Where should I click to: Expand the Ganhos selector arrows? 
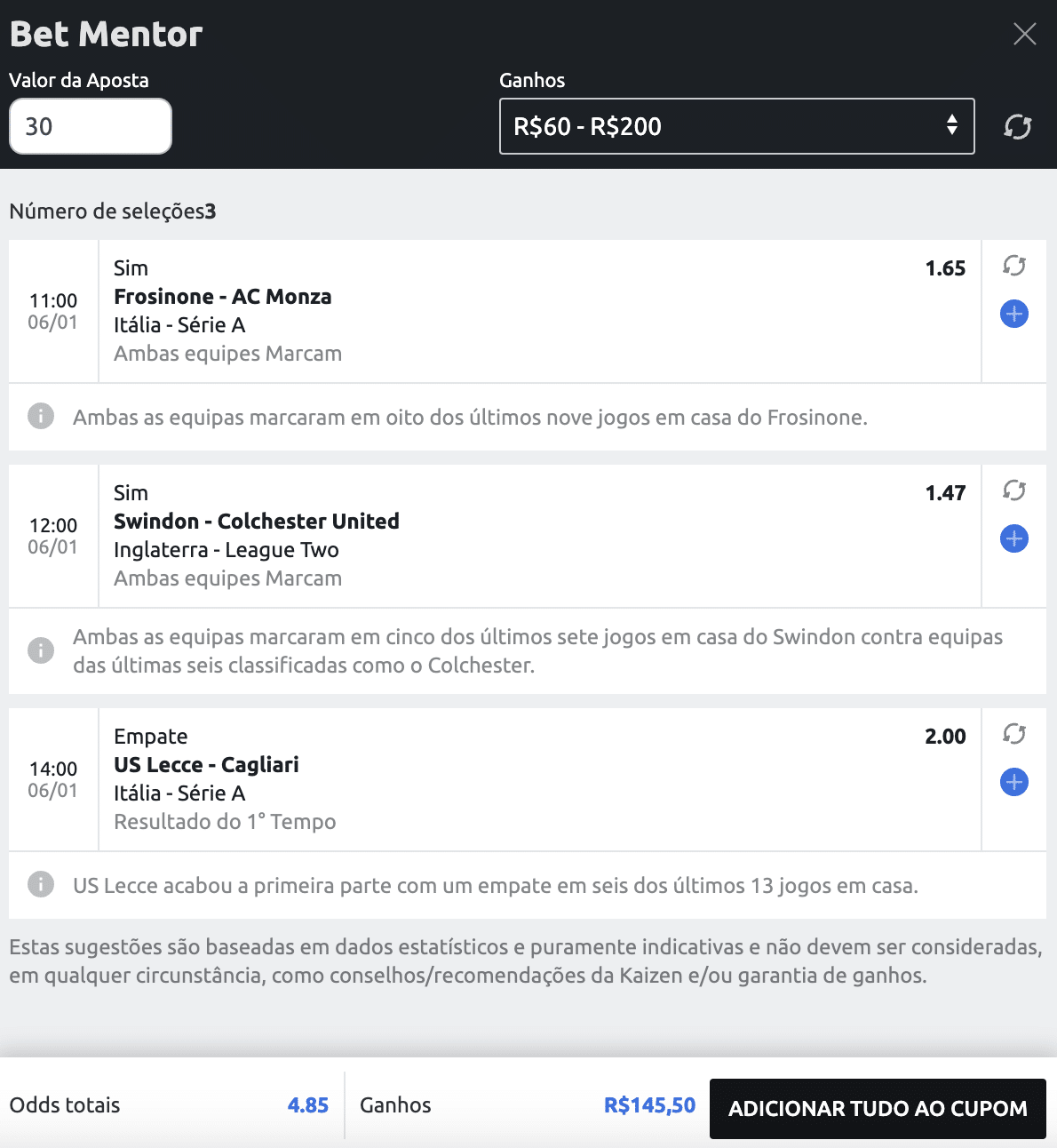[x=951, y=125]
